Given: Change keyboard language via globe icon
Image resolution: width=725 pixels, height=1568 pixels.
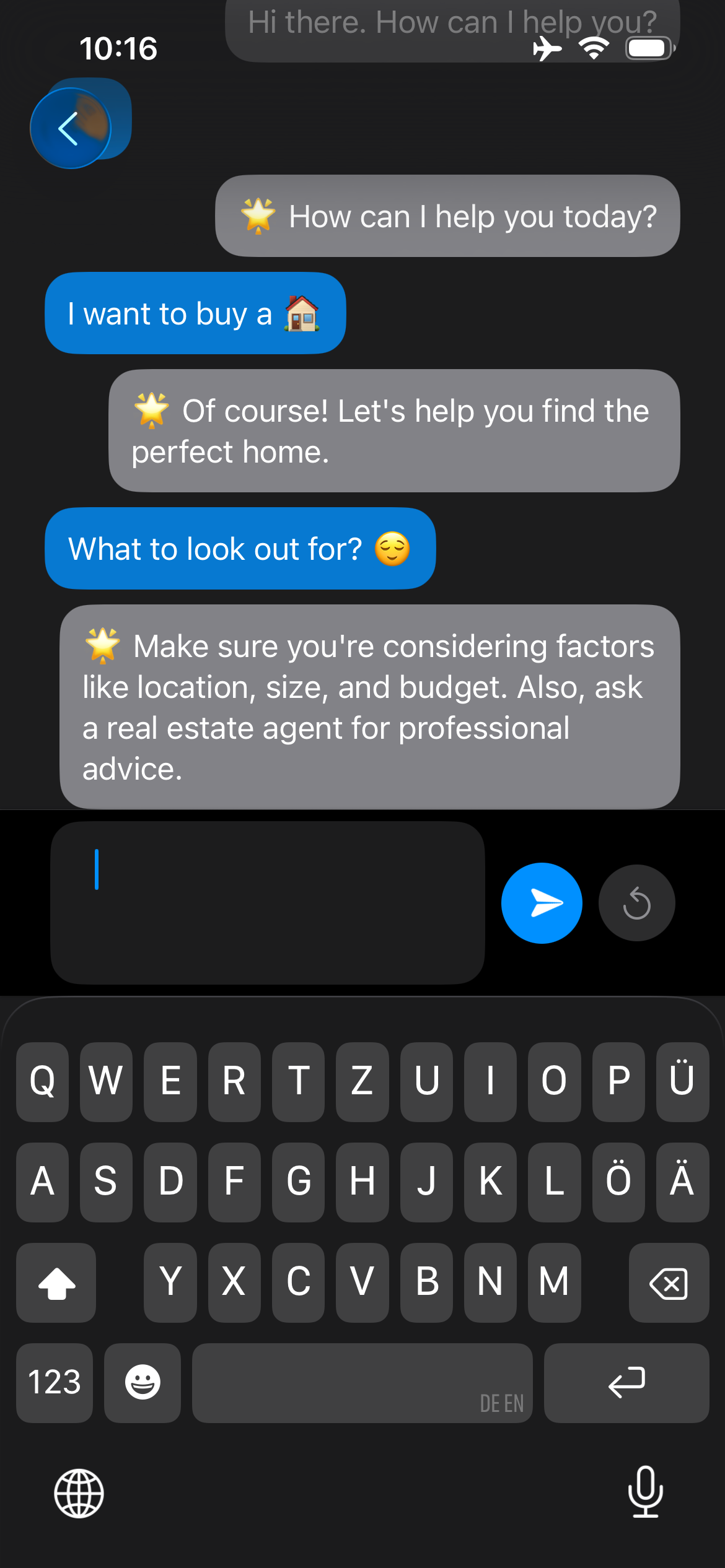Looking at the screenshot, I should (x=79, y=1493).
